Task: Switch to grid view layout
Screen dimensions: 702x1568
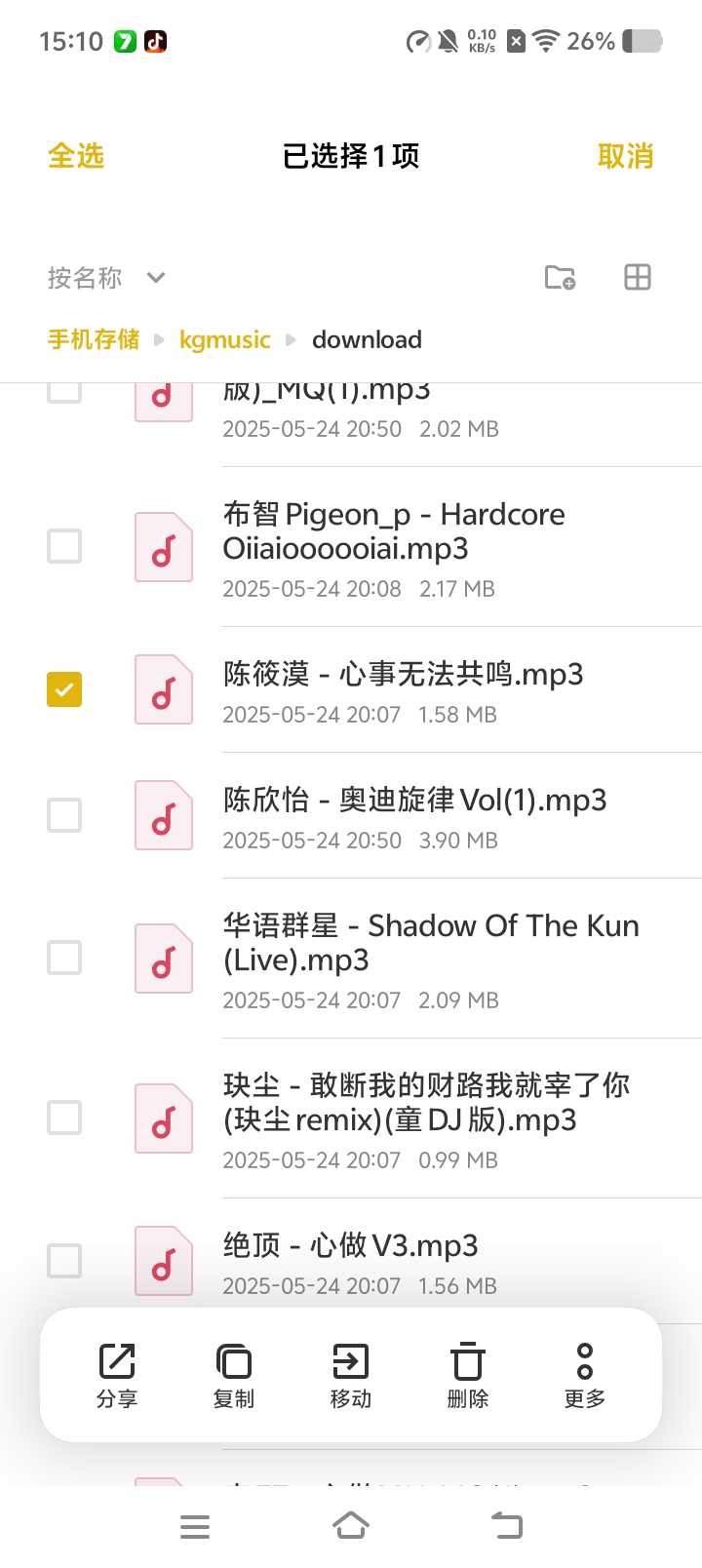Action: 638,278
